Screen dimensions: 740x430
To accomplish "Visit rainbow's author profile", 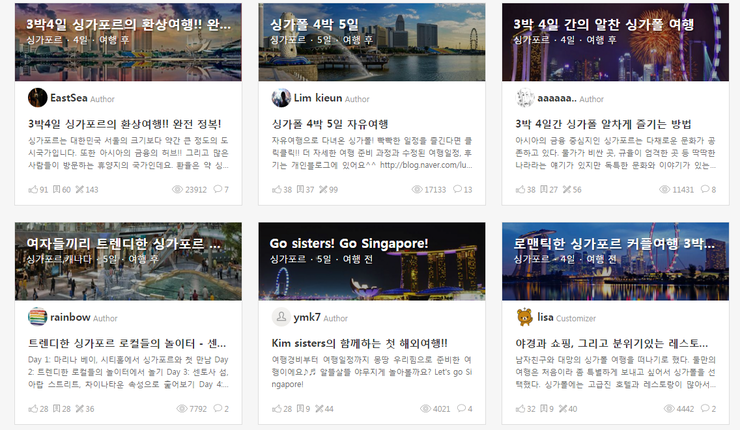I will tap(70, 317).
